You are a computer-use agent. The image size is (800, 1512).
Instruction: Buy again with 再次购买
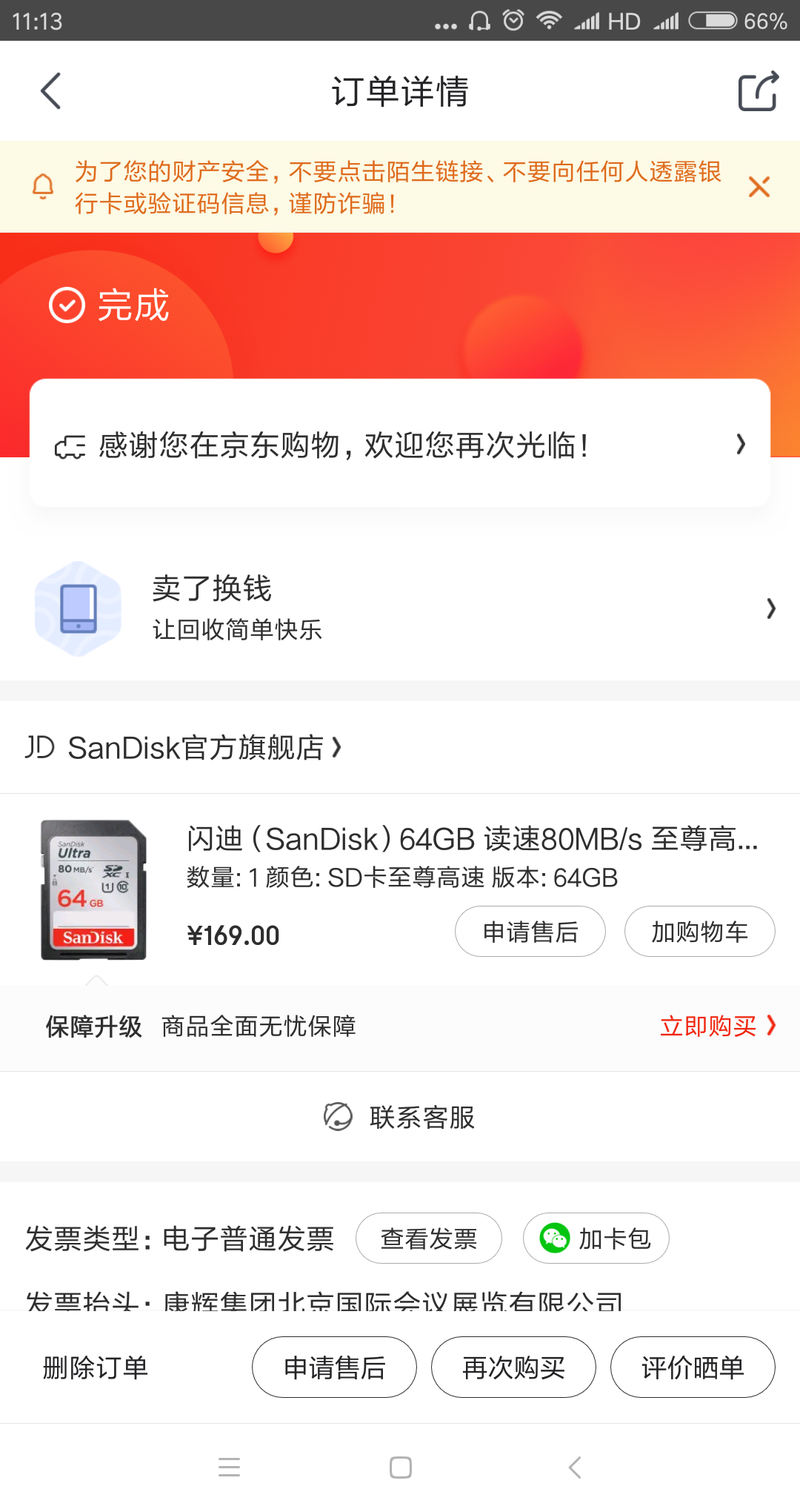(513, 1367)
